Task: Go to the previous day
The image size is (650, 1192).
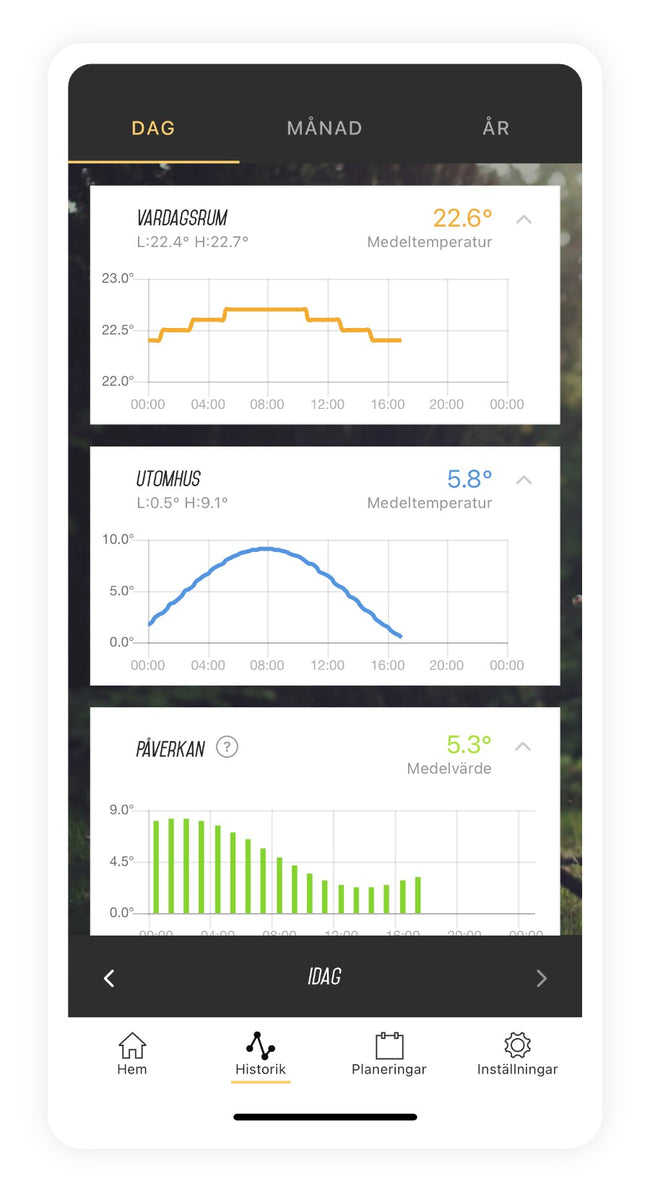Action: [109, 978]
